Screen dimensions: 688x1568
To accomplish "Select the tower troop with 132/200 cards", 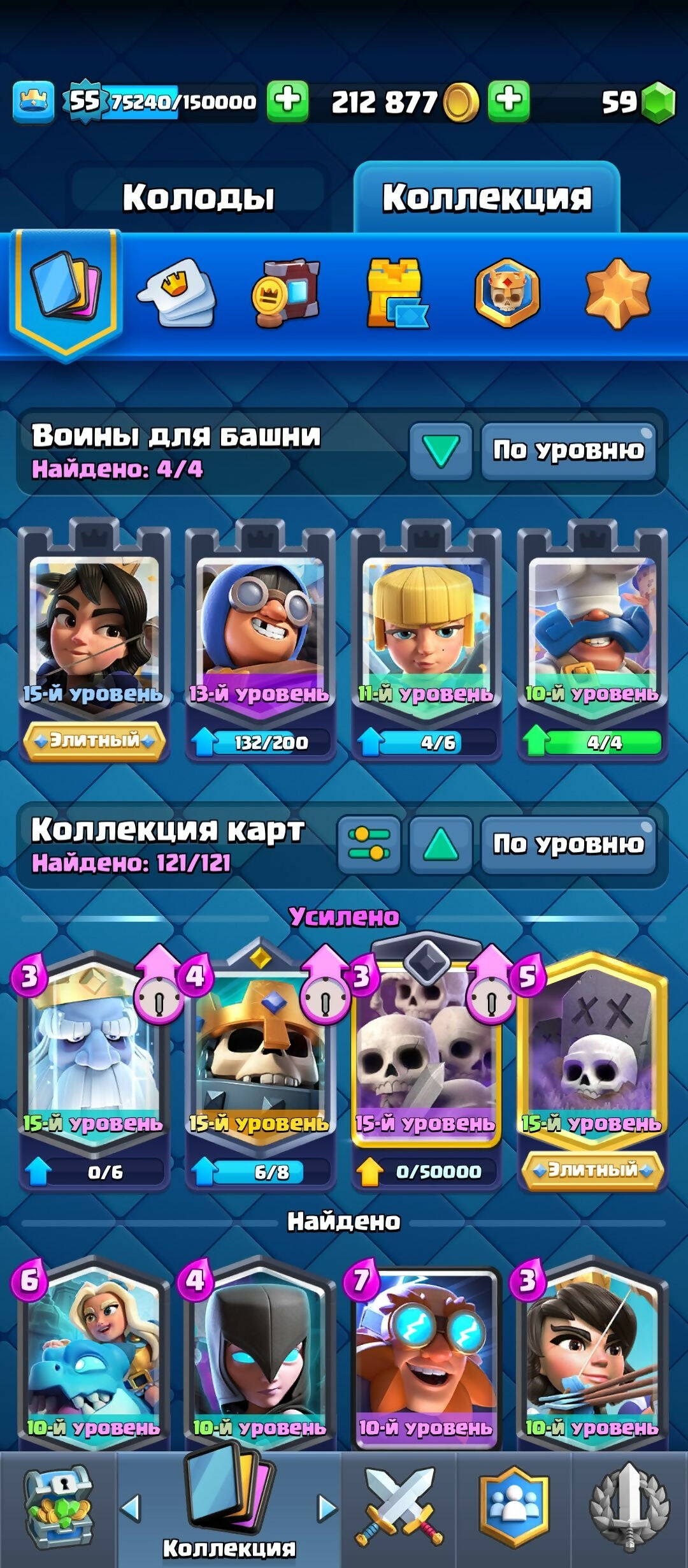I will click(x=260, y=637).
